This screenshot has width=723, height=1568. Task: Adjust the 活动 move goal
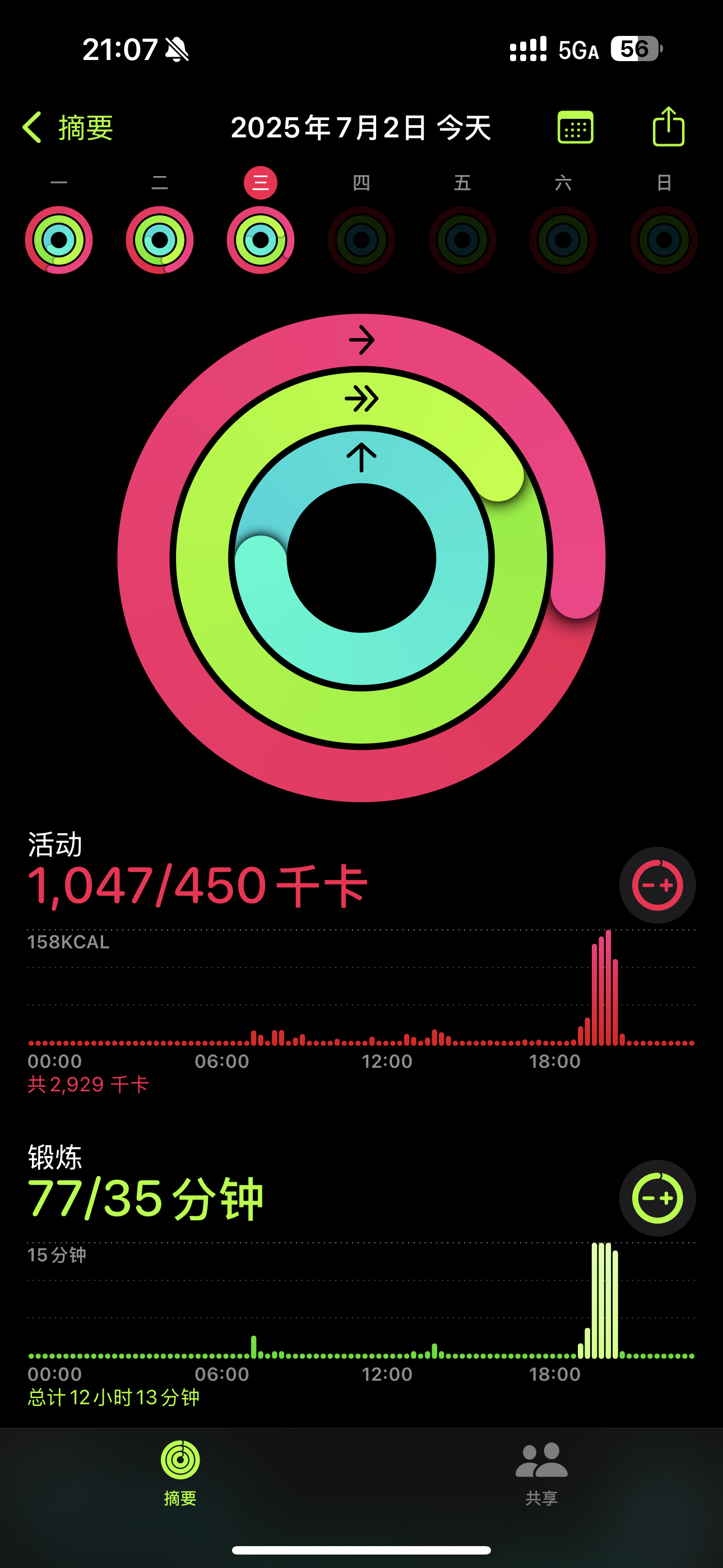coord(657,885)
